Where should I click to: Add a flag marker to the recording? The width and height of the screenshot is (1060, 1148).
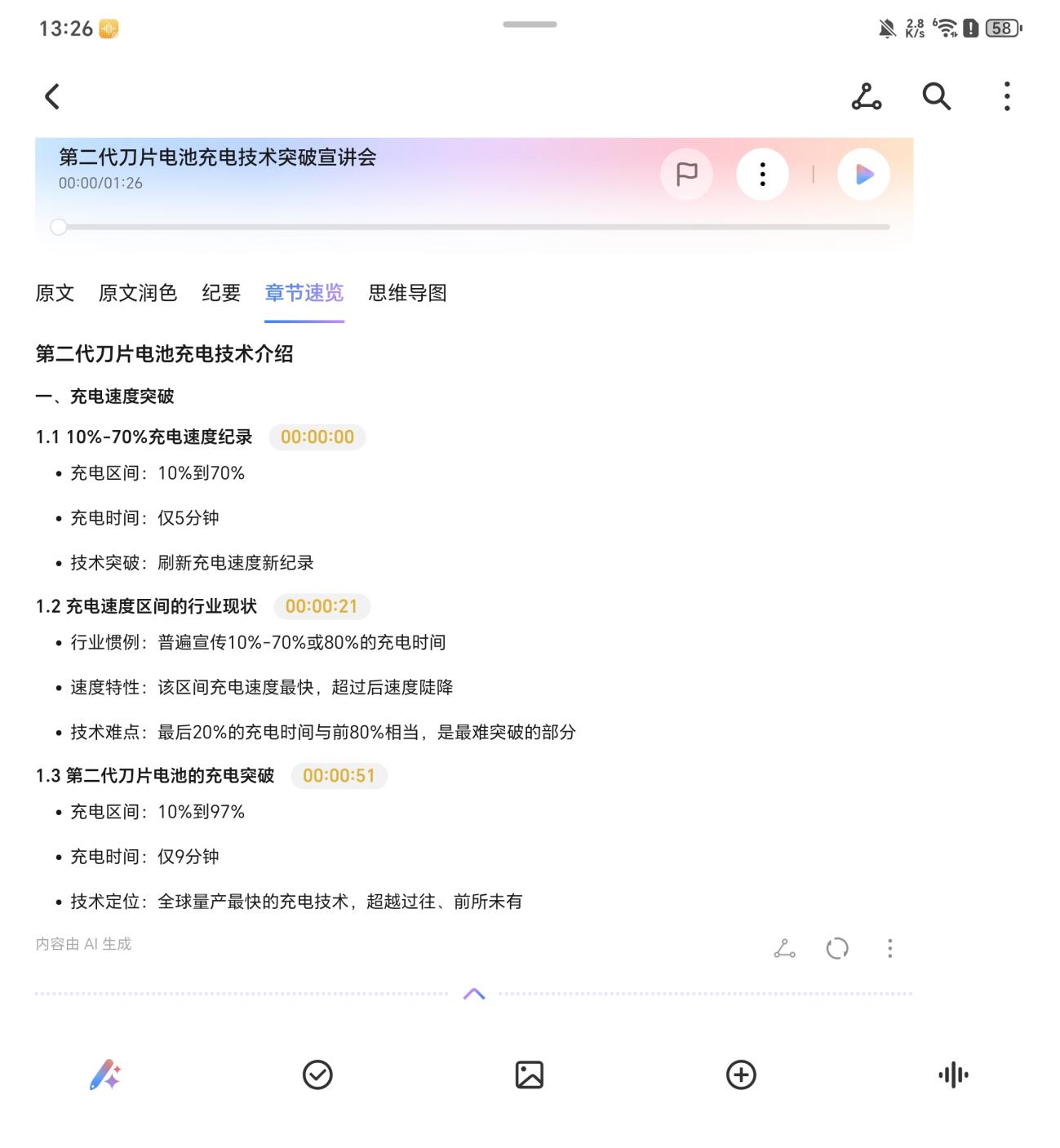[x=686, y=174]
